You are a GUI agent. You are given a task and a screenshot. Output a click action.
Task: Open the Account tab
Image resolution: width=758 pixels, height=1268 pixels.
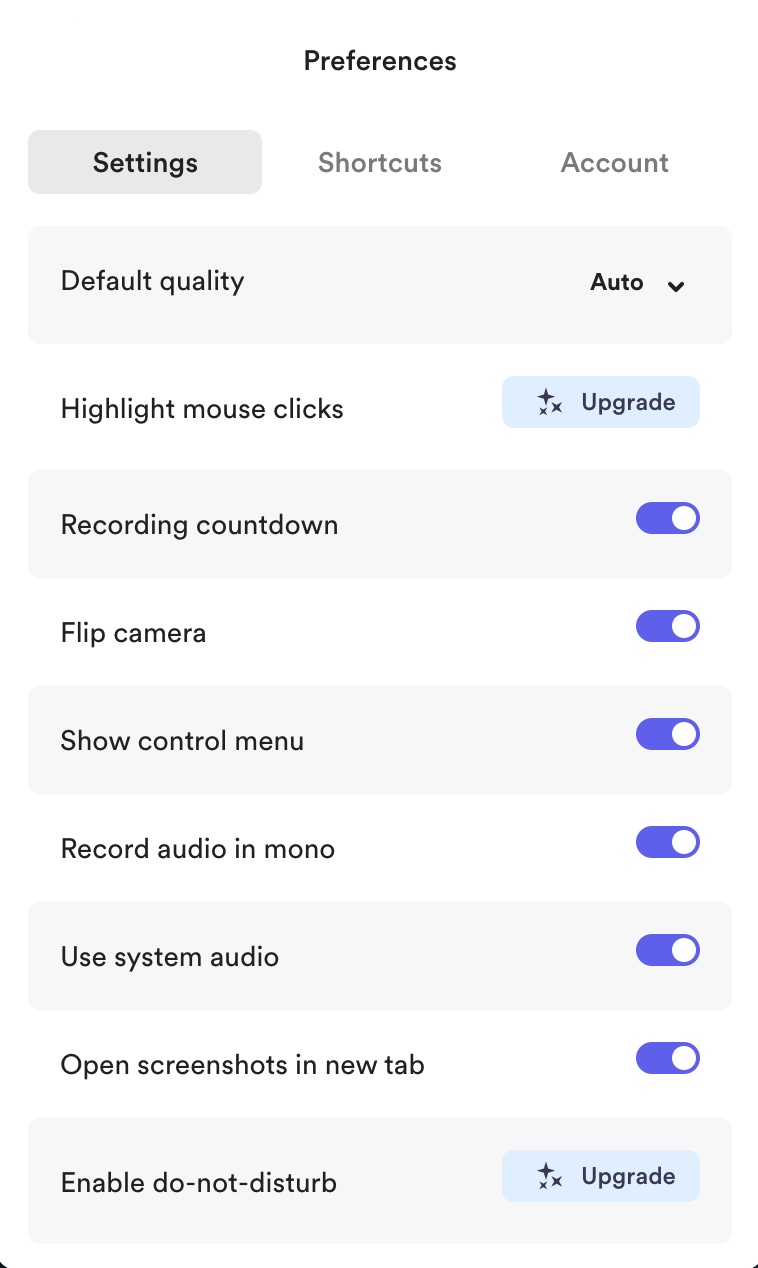[x=614, y=163]
